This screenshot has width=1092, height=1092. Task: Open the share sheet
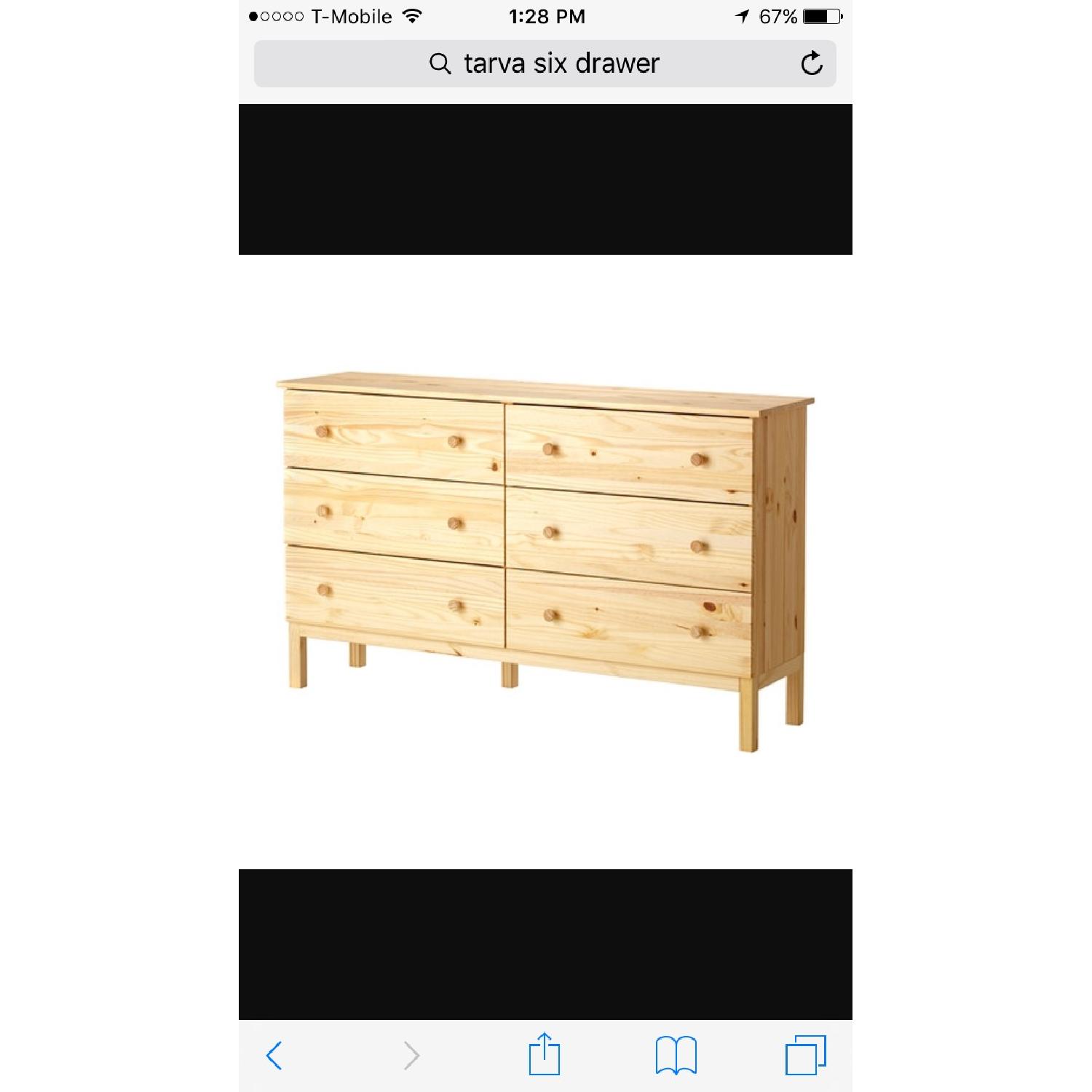click(545, 1053)
